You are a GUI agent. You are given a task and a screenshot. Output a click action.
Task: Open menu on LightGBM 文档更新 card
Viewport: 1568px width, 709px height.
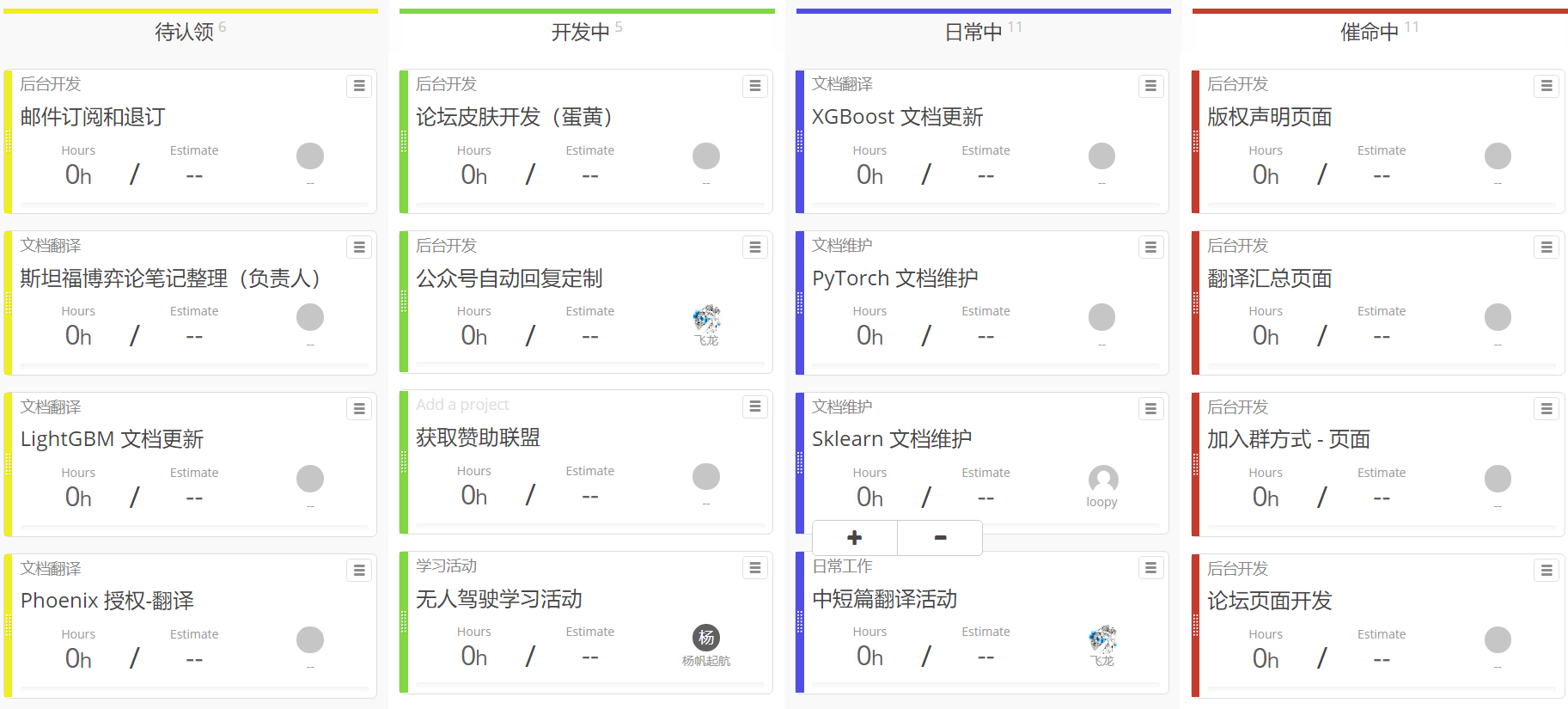coord(359,409)
